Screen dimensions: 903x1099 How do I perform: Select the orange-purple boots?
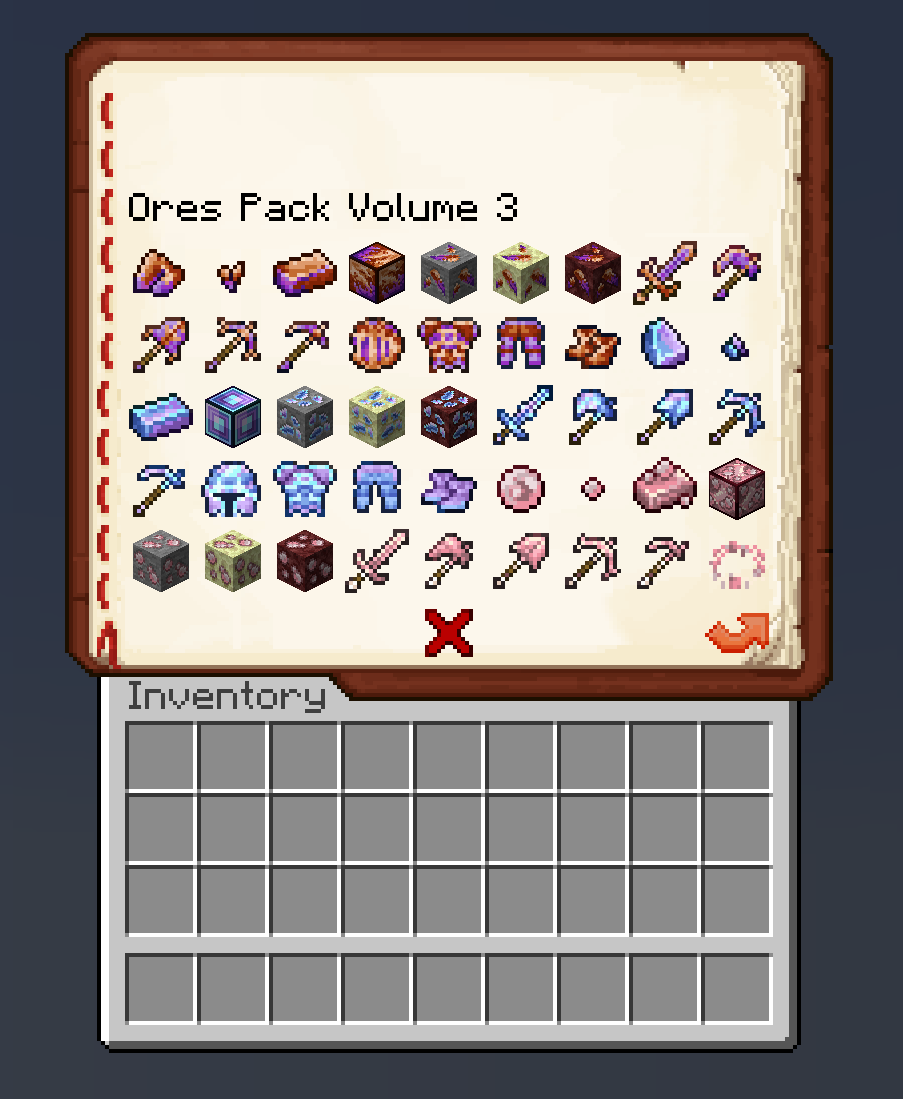point(592,343)
